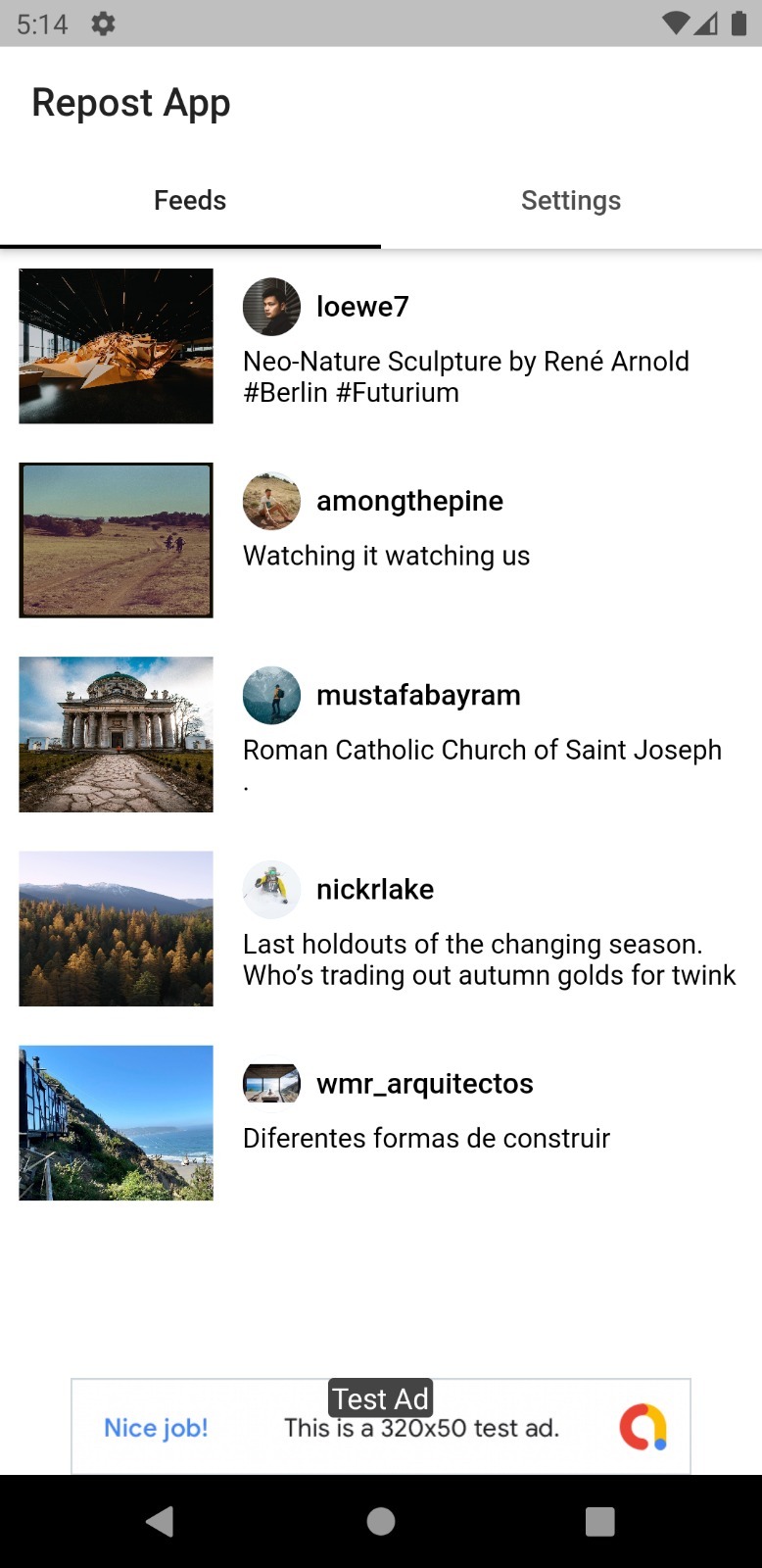Go to the home screen
Image resolution: width=762 pixels, height=1568 pixels.
tap(381, 1521)
